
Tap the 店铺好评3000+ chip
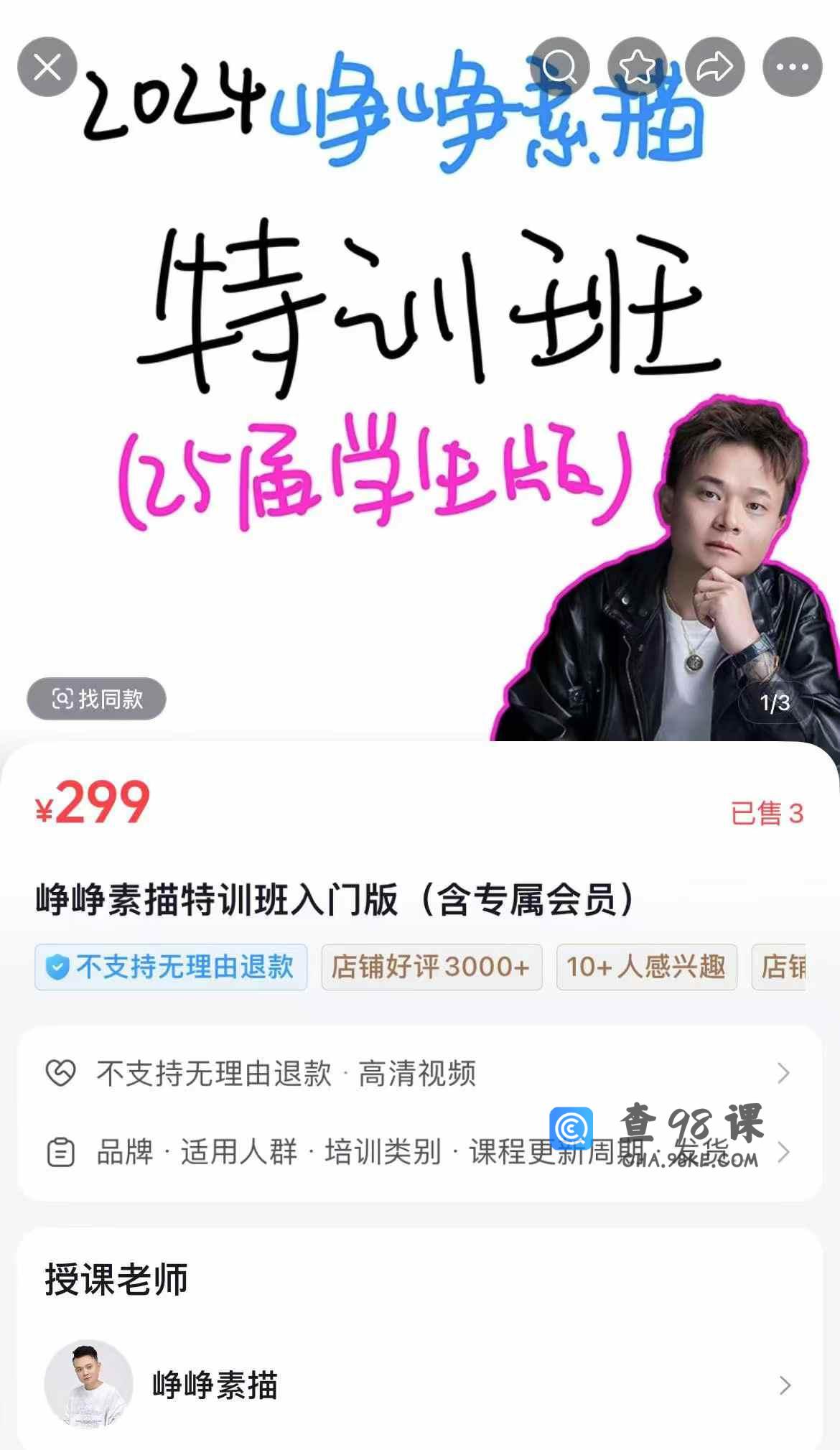(431, 967)
